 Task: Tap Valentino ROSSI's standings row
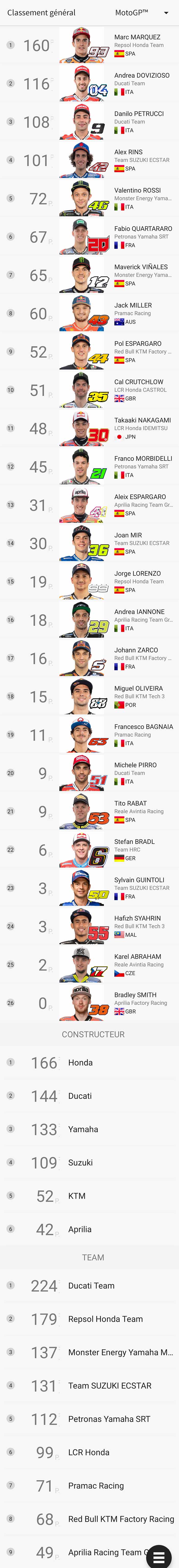pos(89,199)
